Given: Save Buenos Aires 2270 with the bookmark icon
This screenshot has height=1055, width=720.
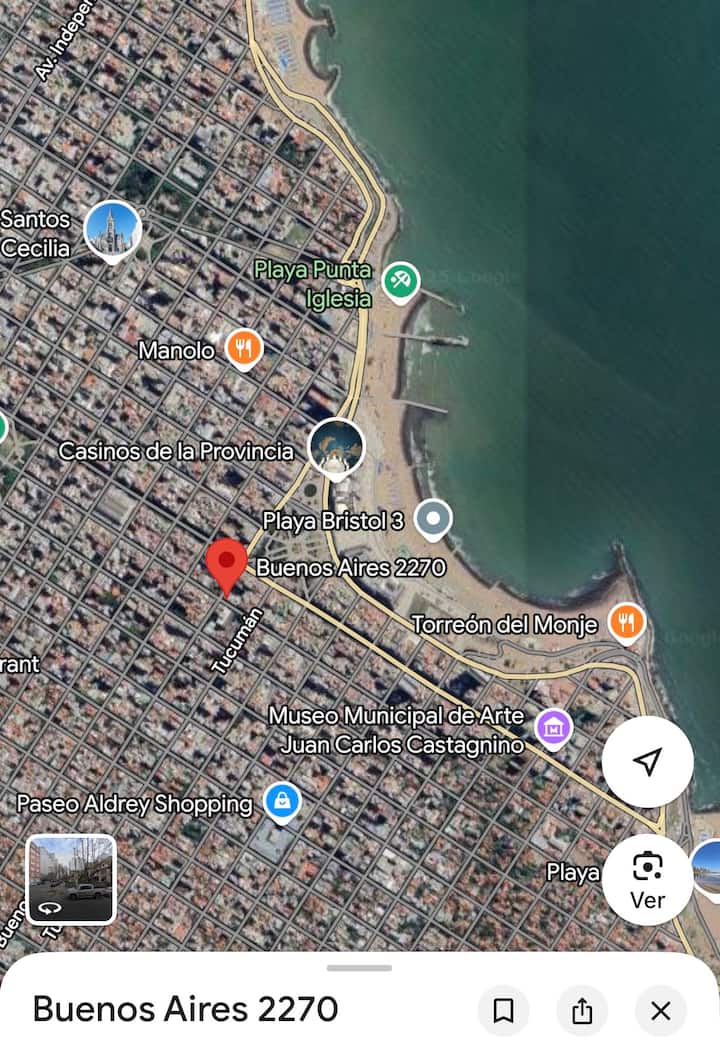Looking at the screenshot, I should [x=503, y=1011].
